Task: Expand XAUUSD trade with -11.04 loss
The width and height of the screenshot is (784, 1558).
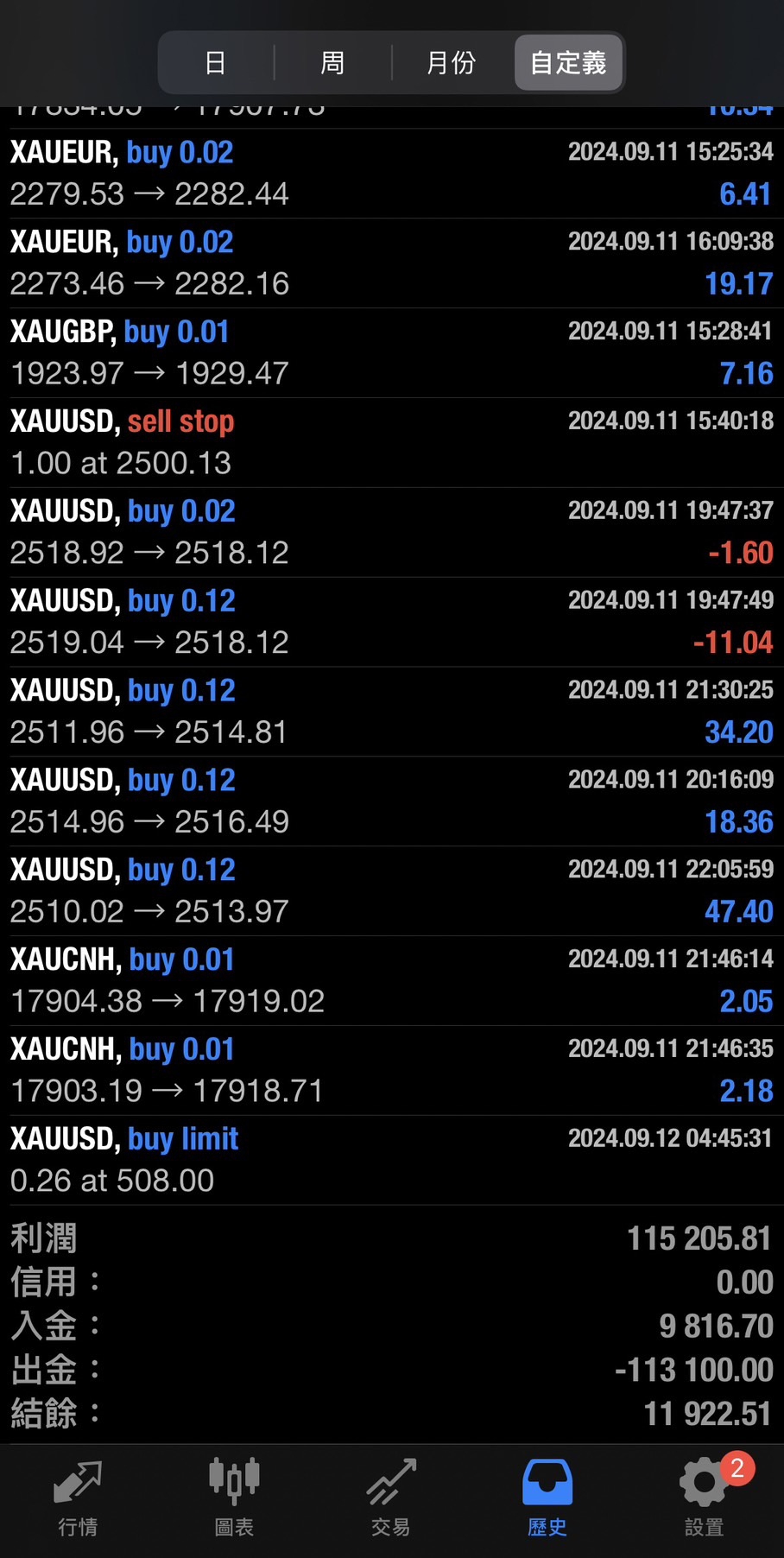Action: coord(392,623)
